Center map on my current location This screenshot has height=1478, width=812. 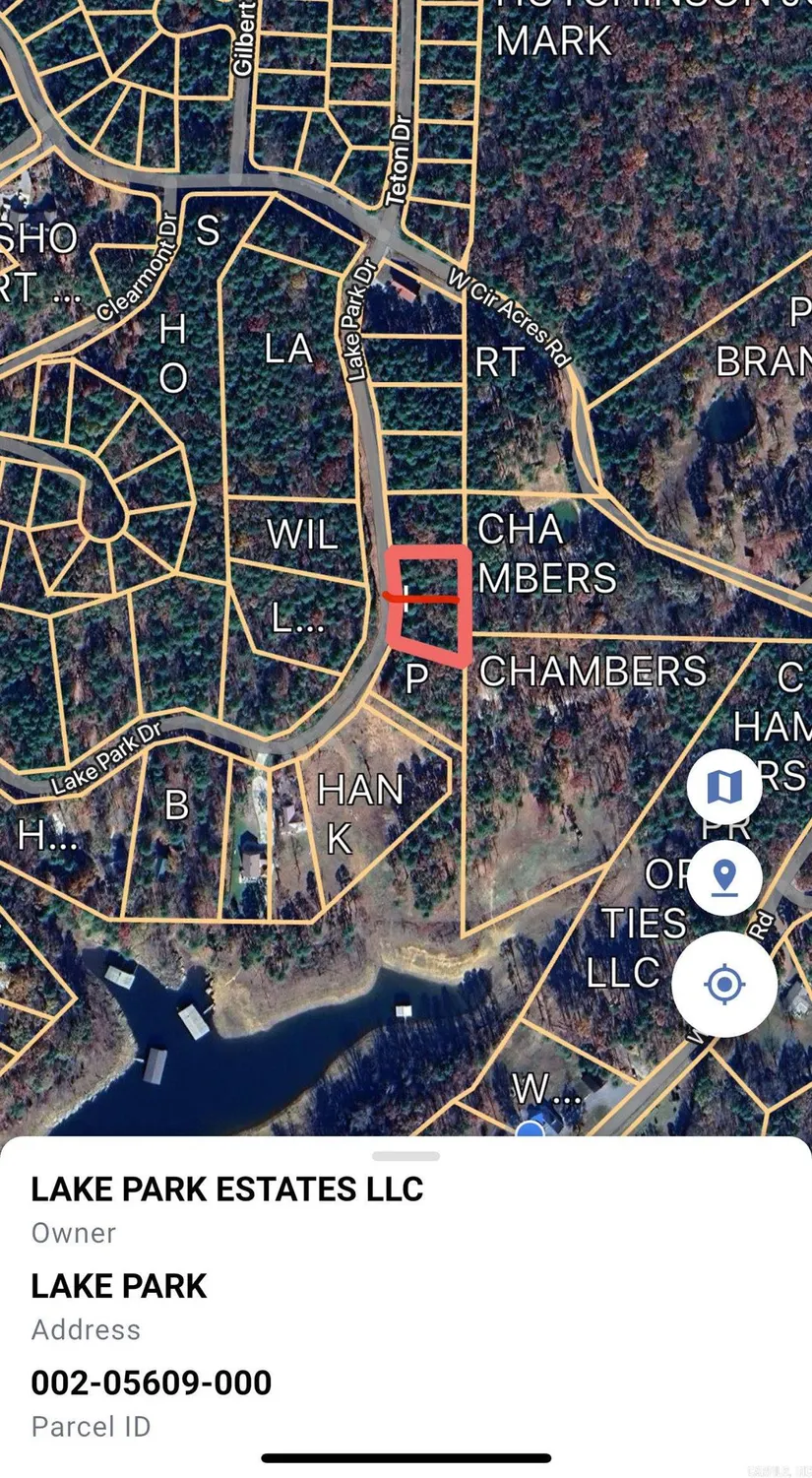(x=724, y=984)
